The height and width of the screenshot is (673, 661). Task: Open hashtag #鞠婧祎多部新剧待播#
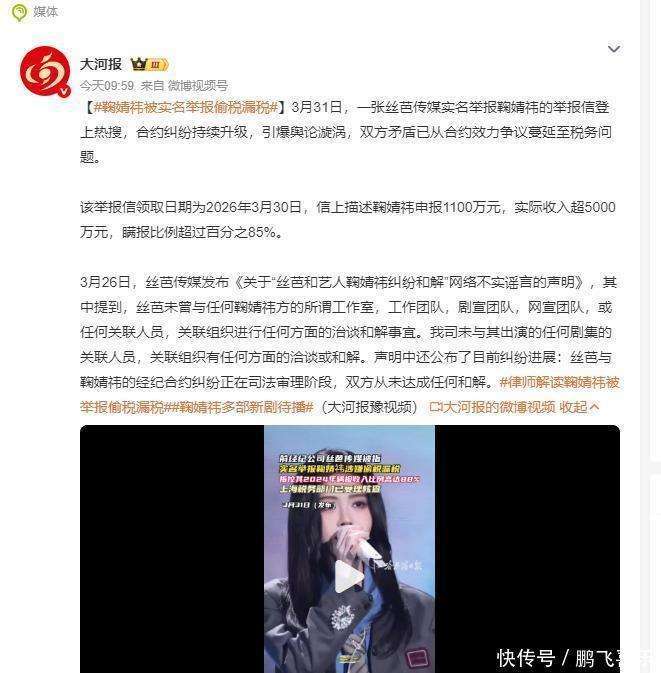tap(240, 407)
